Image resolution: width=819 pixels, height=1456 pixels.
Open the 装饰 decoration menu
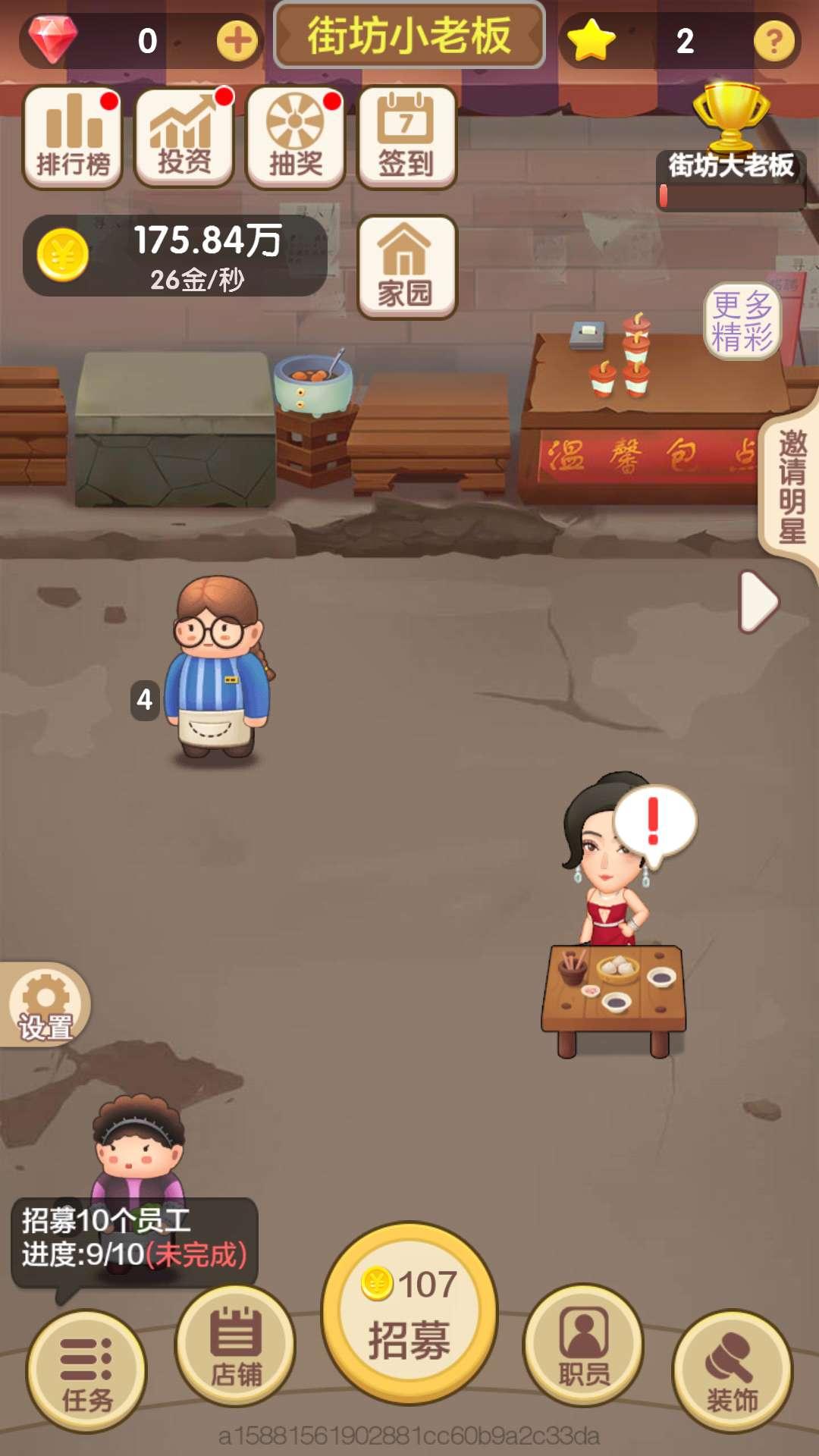(x=732, y=1371)
